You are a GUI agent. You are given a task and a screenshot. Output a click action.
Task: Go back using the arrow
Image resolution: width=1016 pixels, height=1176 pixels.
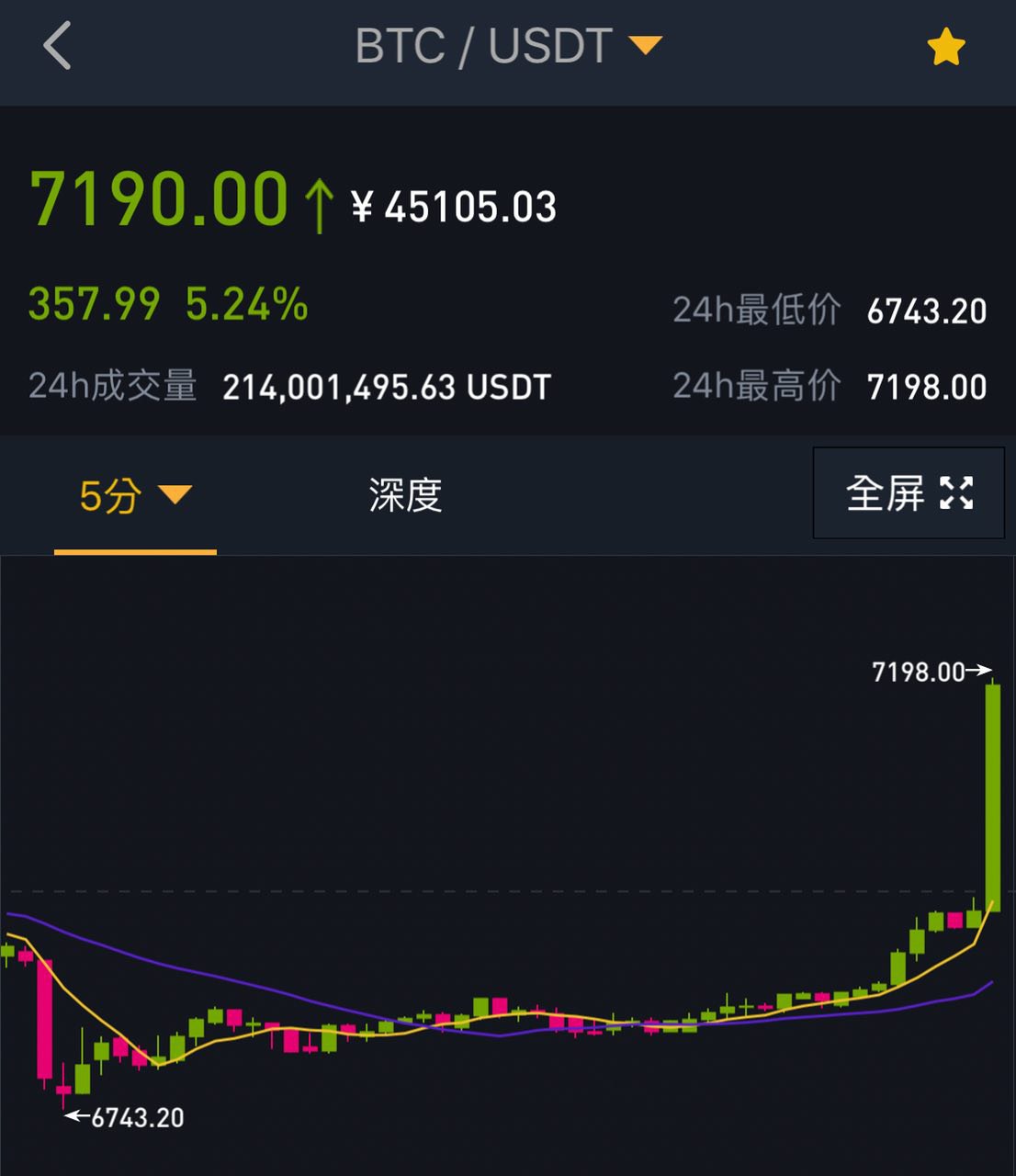point(57,46)
